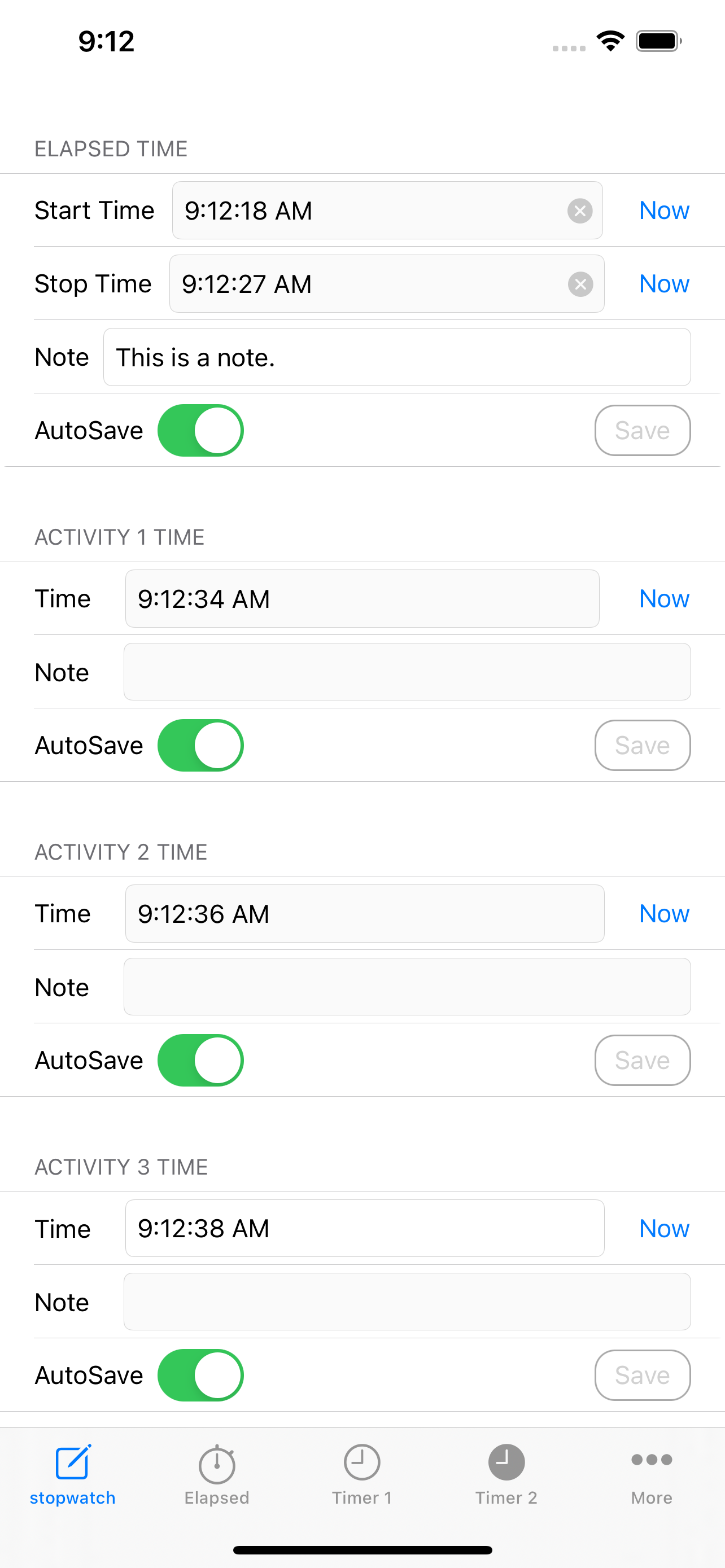Enter a note for Activity 3
Image resolution: width=725 pixels, height=1568 pixels.
[407, 1302]
